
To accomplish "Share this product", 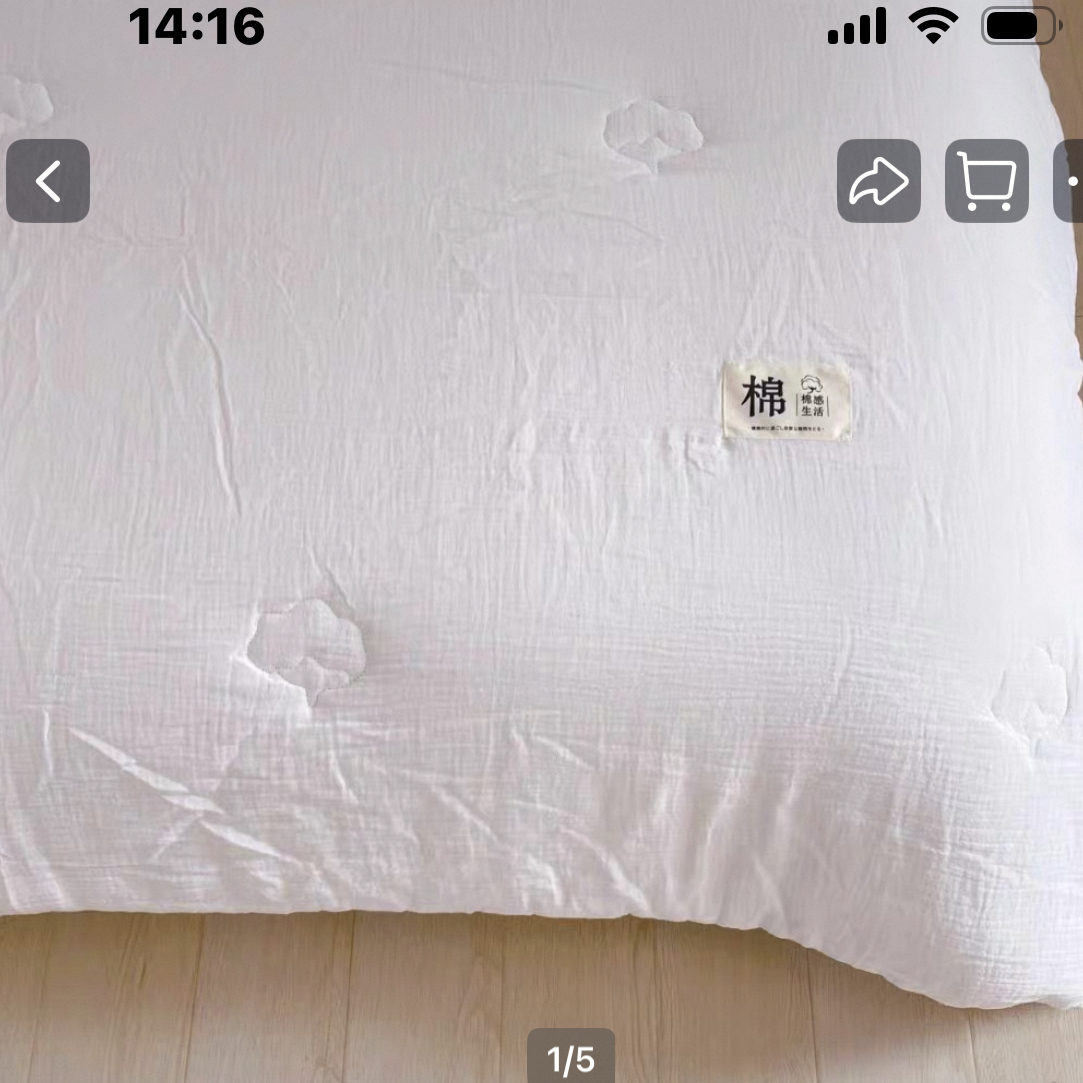I will coord(879,181).
